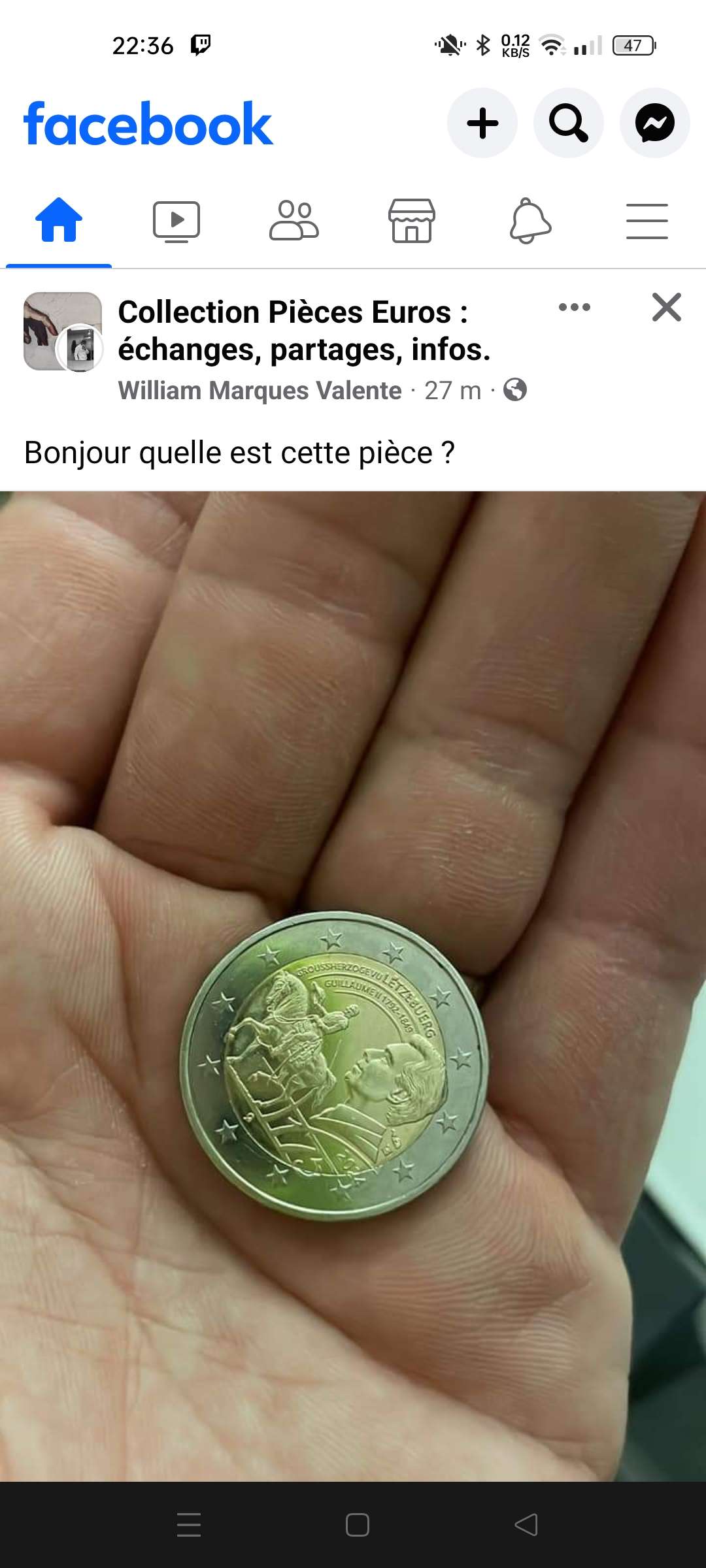Image resolution: width=706 pixels, height=1568 pixels.
Task: Open Facebook search
Action: tap(568, 123)
